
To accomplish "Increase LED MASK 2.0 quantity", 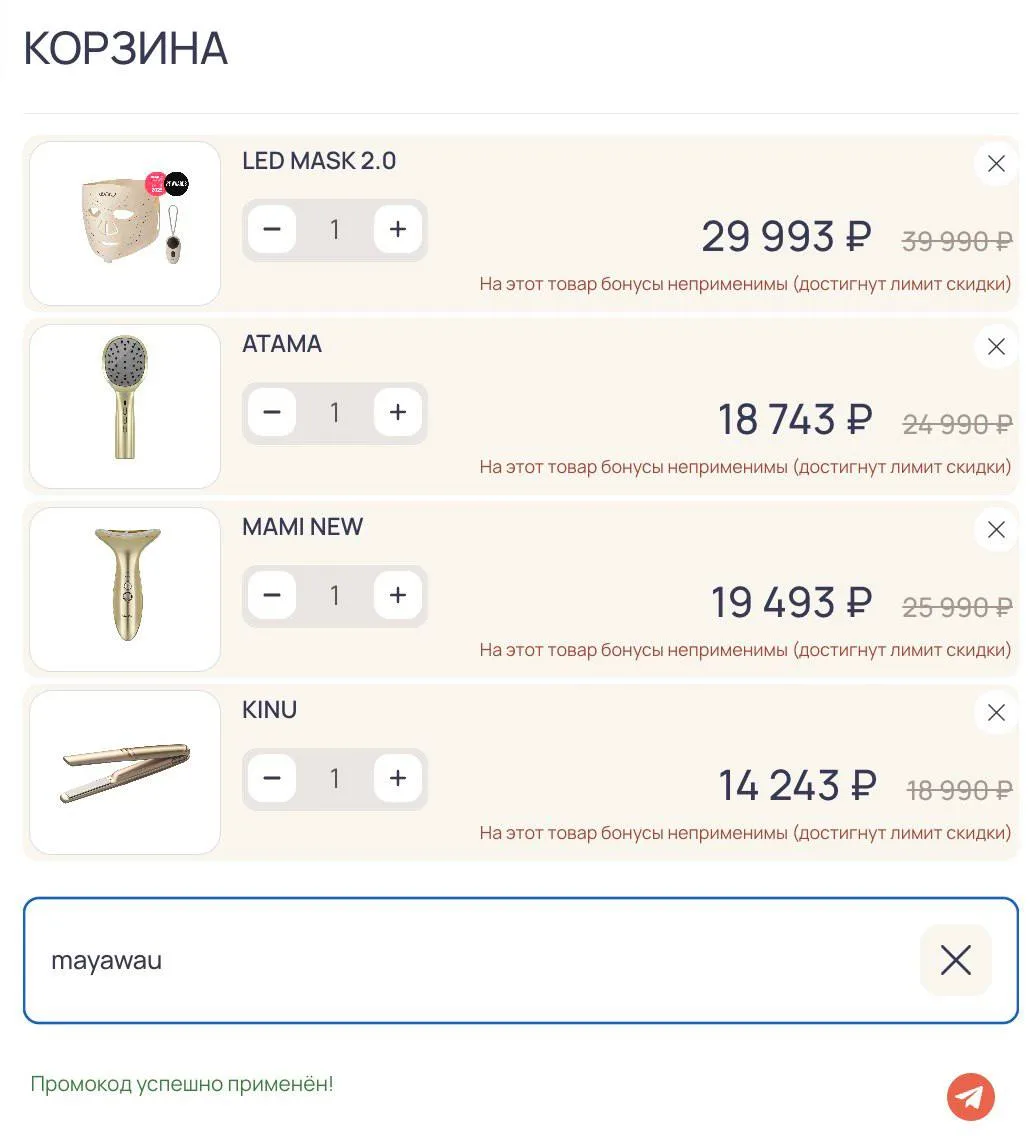I will (x=398, y=230).
